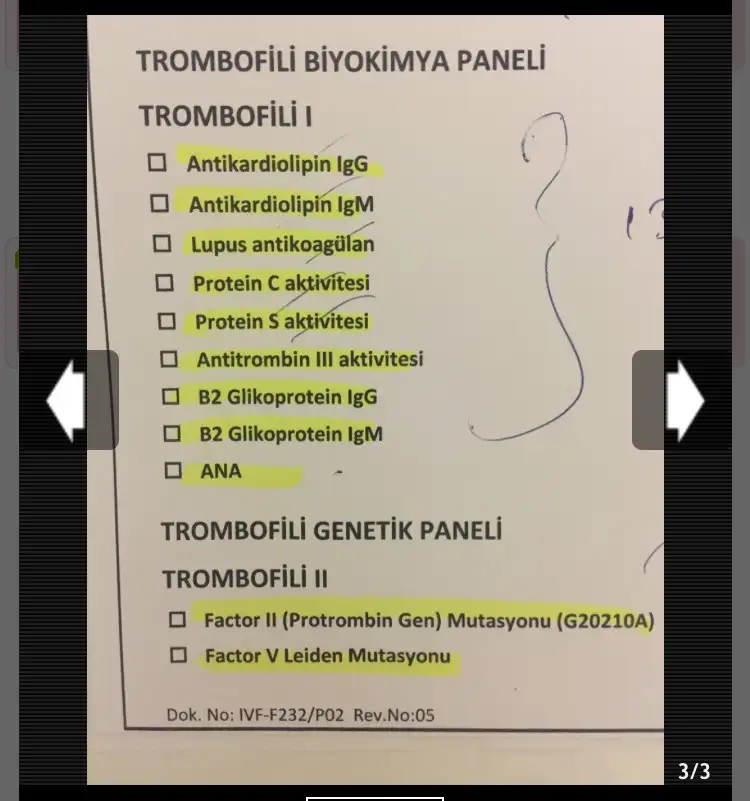Screen dimensions: 750x801
Task: Go to the previous image
Action: [70, 400]
